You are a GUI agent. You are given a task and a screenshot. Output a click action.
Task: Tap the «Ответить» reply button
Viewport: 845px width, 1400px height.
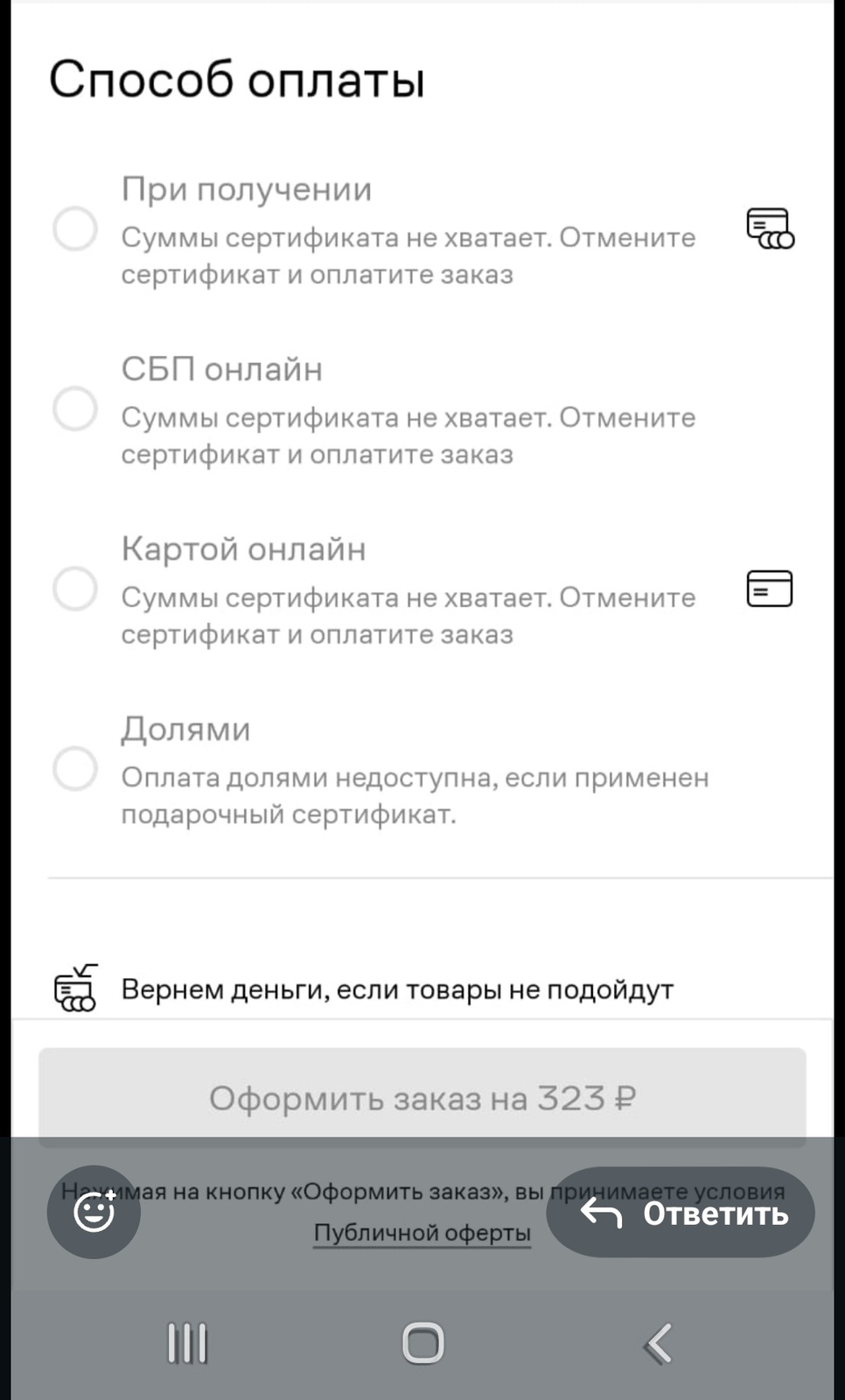(681, 1213)
